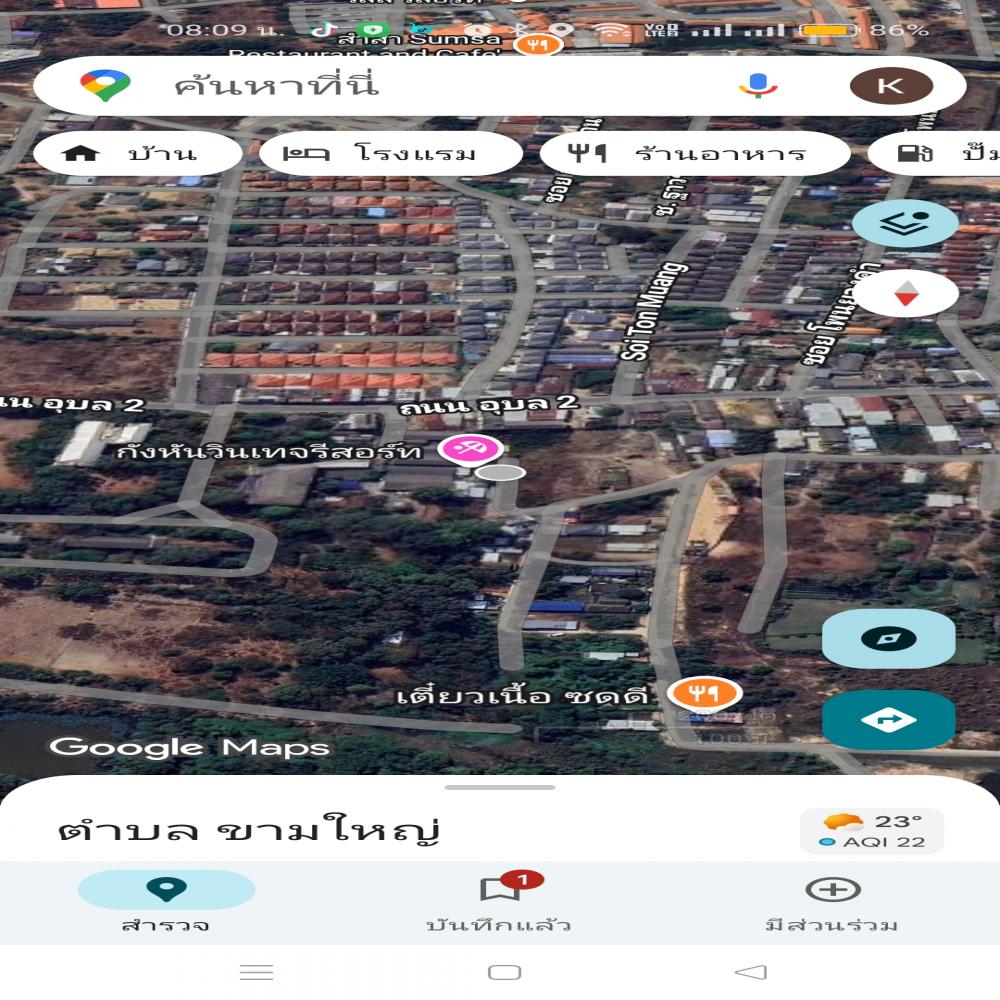Select the บ้าน home chip
This screenshot has width=1000, height=1000.
click(138, 154)
